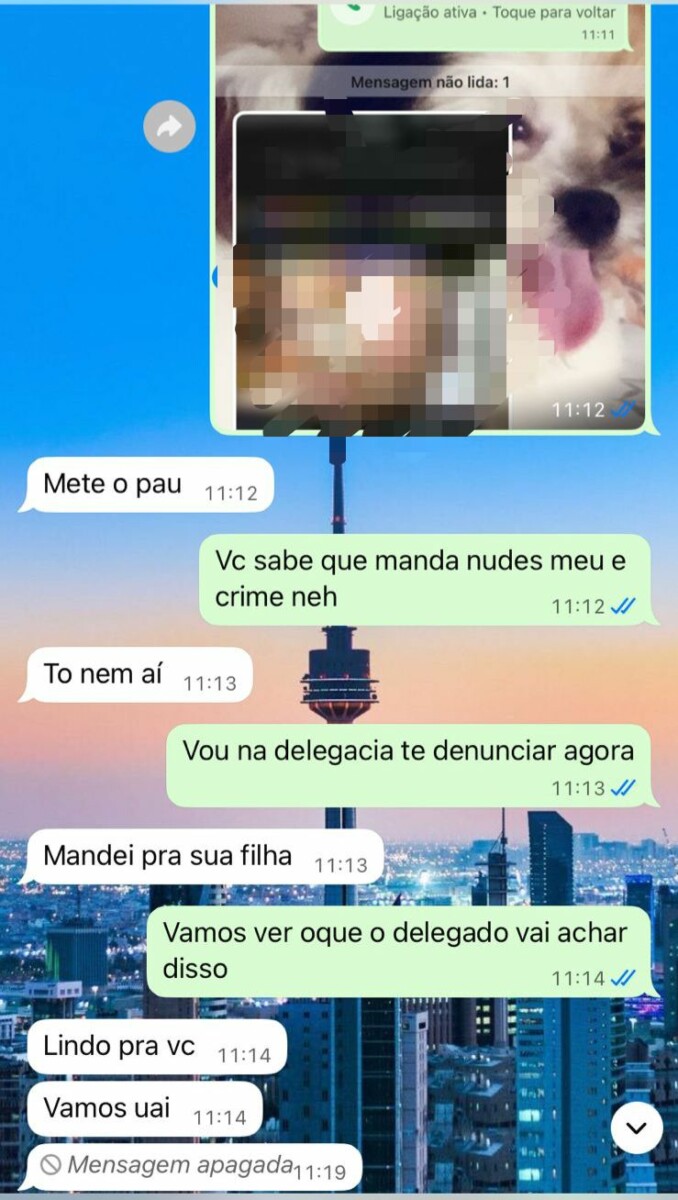
Task: Forward the image message with the share arrow
Action: point(169,127)
